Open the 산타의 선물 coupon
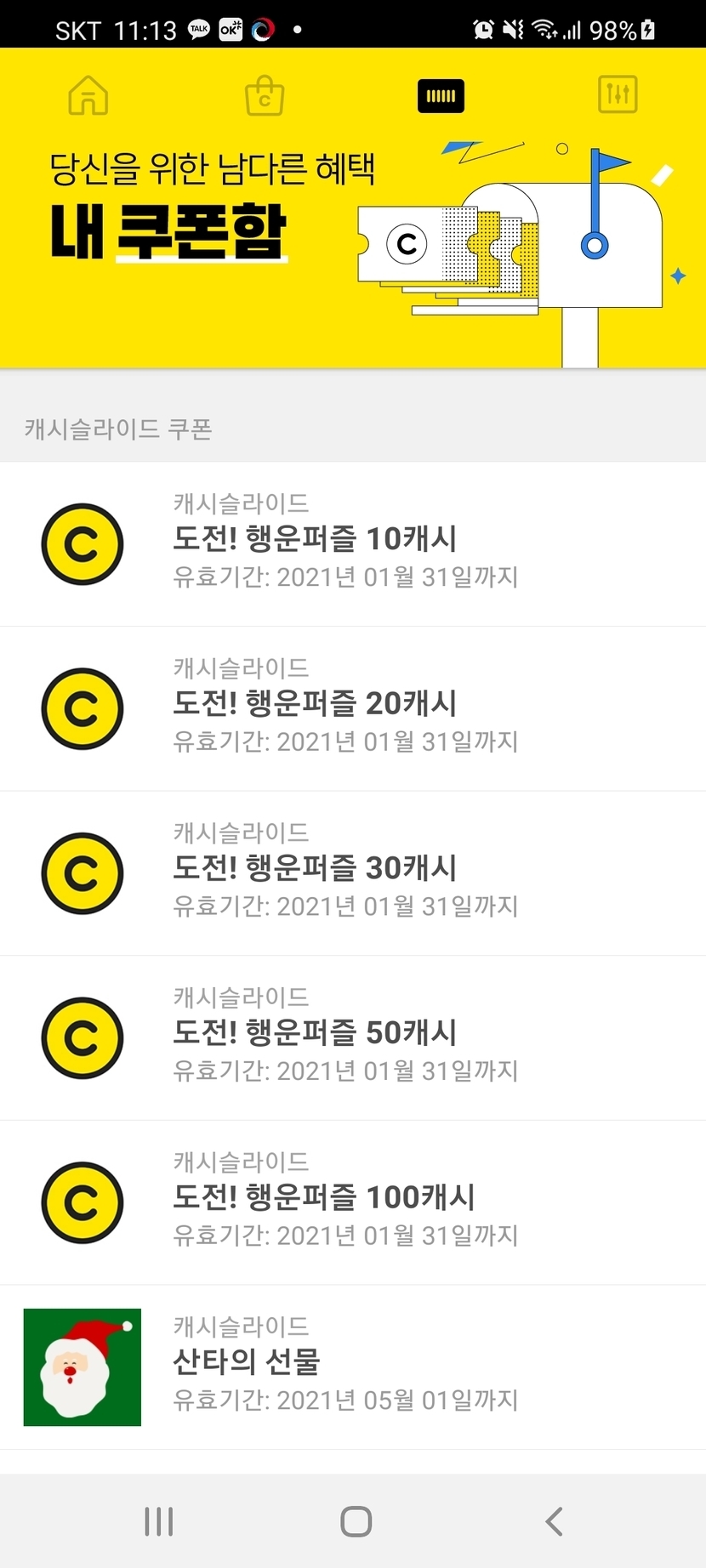Screen dimensions: 706x1568 point(352,1366)
